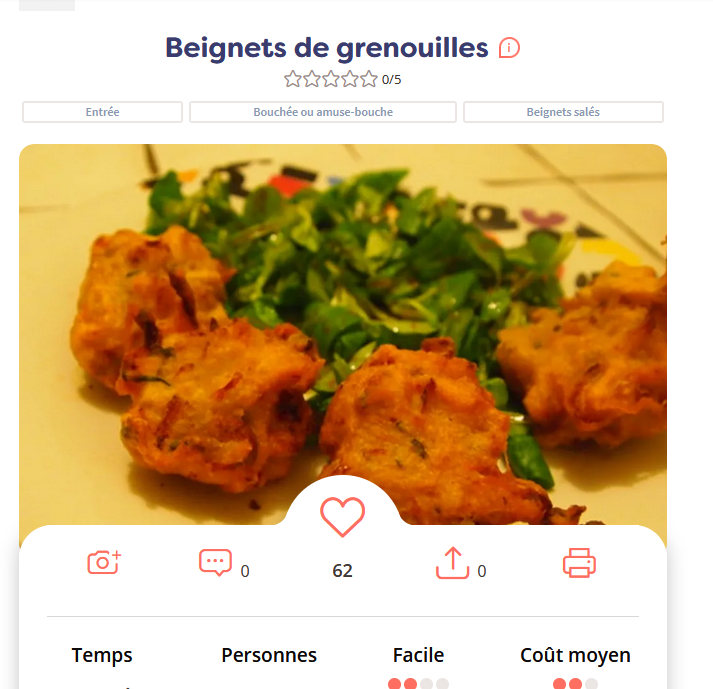Open the Entrée category chip

pyautogui.click(x=102, y=112)
